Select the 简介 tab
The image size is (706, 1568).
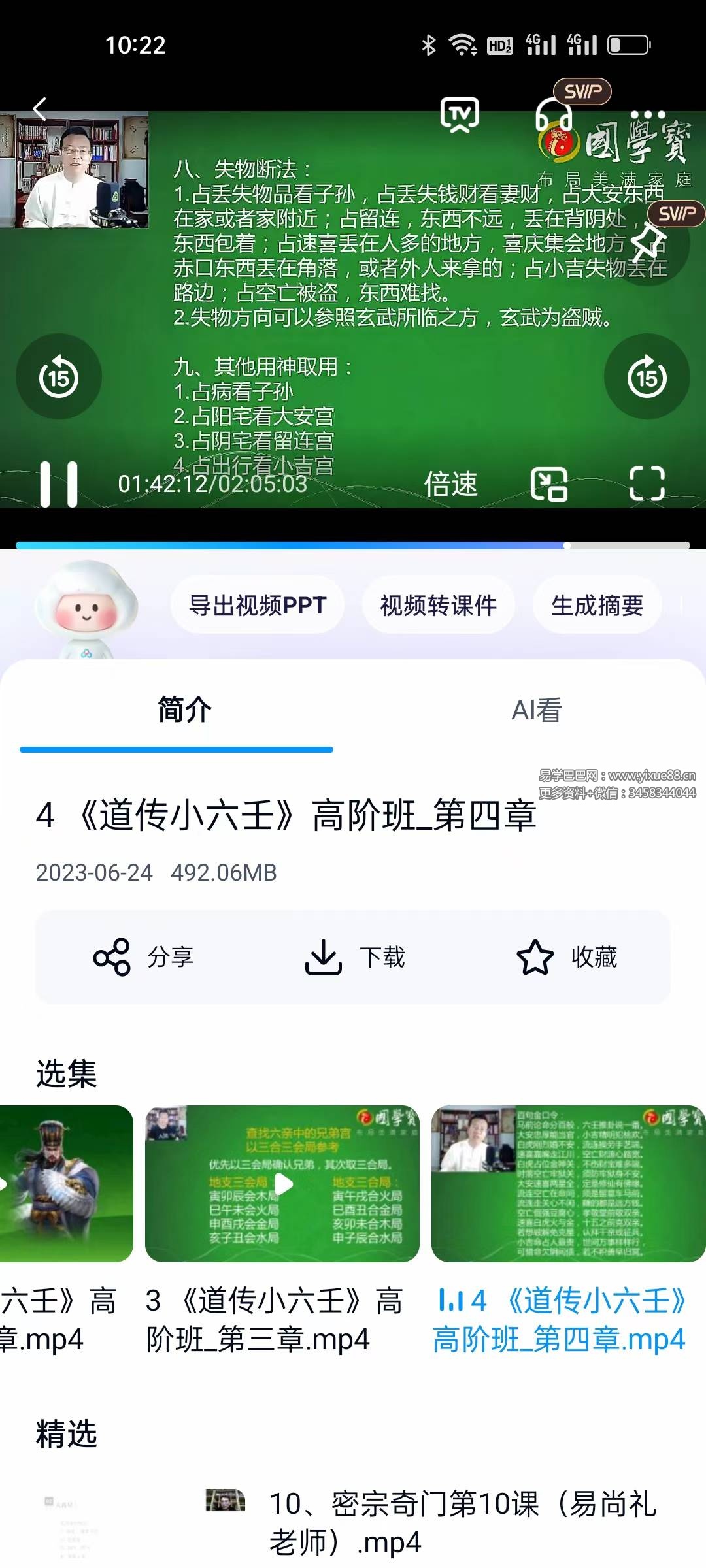tap(184, 710)
